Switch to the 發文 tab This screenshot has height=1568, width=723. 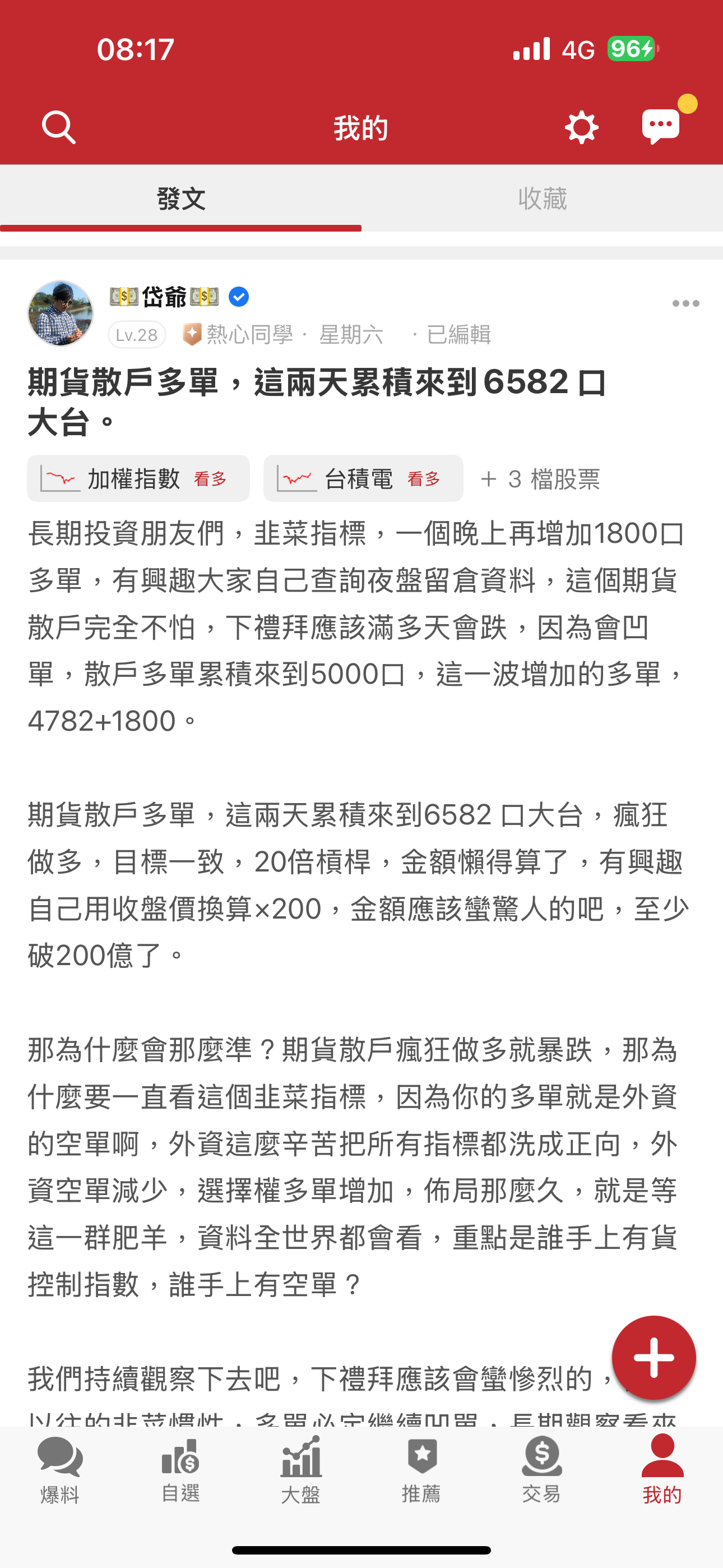pyautogui.click(x=180, y=199)
